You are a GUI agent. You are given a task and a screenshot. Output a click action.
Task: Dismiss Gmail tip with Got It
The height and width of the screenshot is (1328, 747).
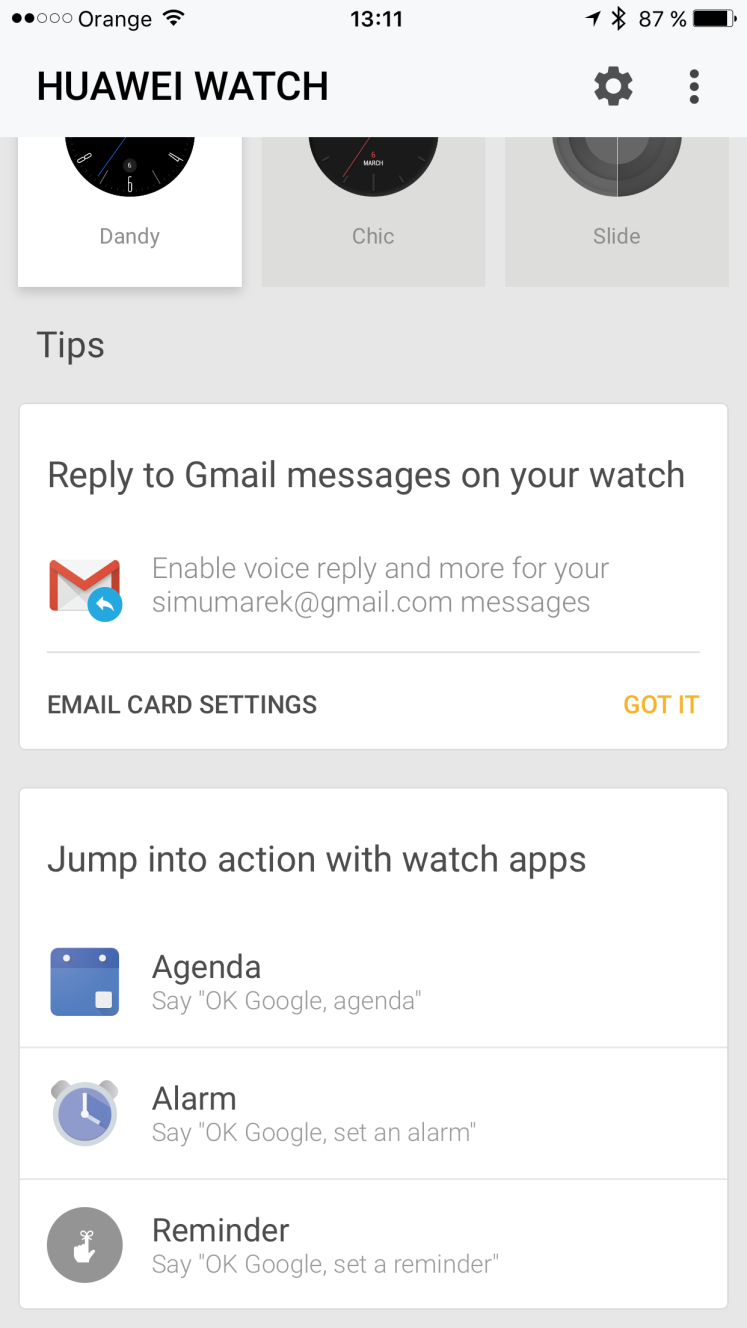click(x=661, y=705)
